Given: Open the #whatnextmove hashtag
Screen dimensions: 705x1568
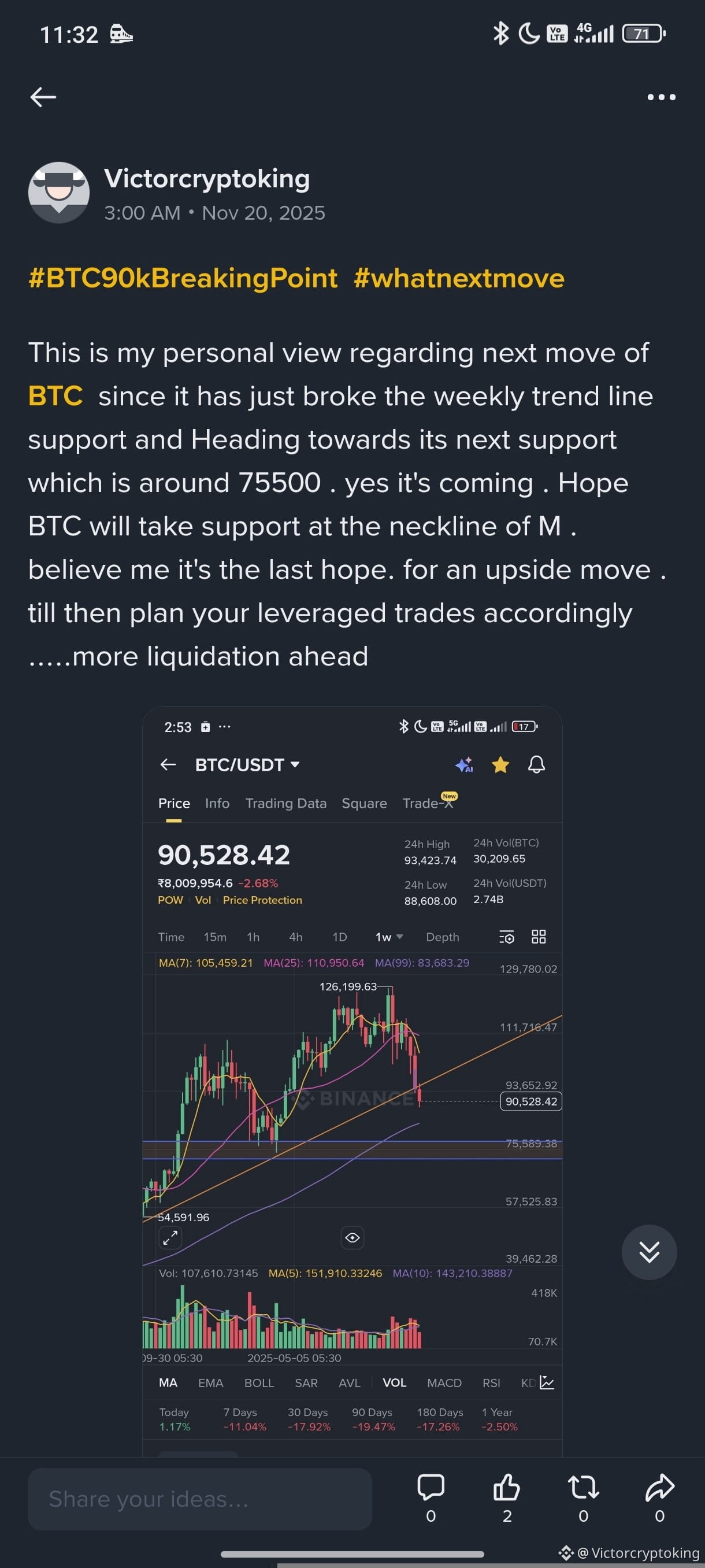Looking at the screenshot, I should [459, 278].
